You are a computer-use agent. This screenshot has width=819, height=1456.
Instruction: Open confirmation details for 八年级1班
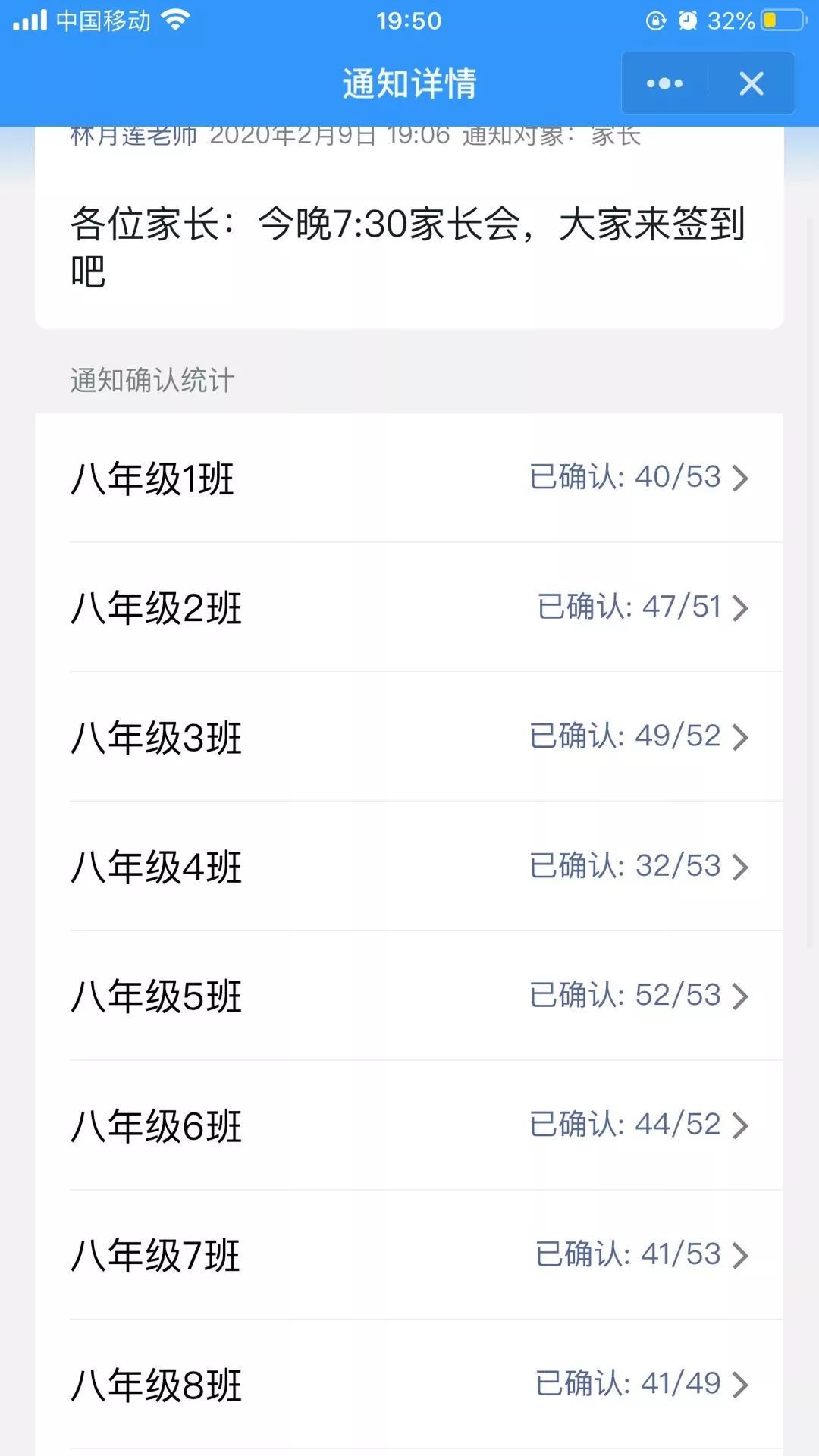click(409, 478)
